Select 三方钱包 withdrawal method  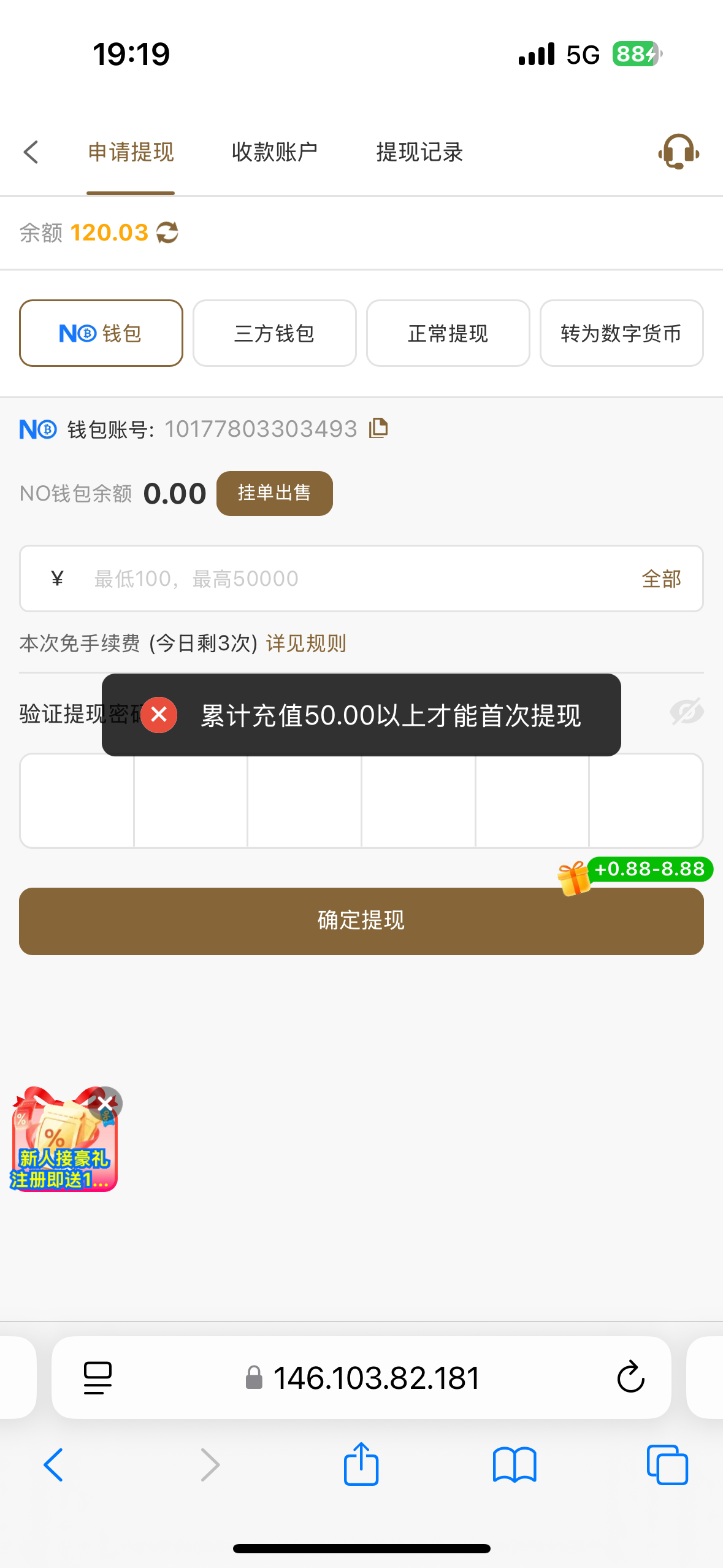(274, 333)
